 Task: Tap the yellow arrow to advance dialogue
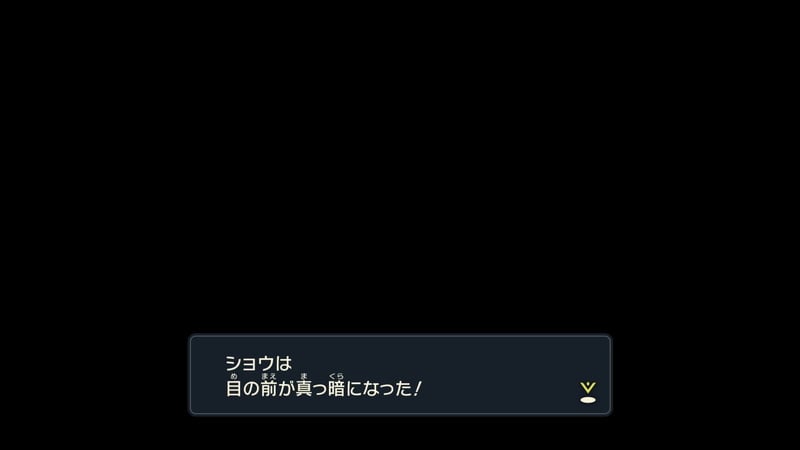(x=588, y=390)
